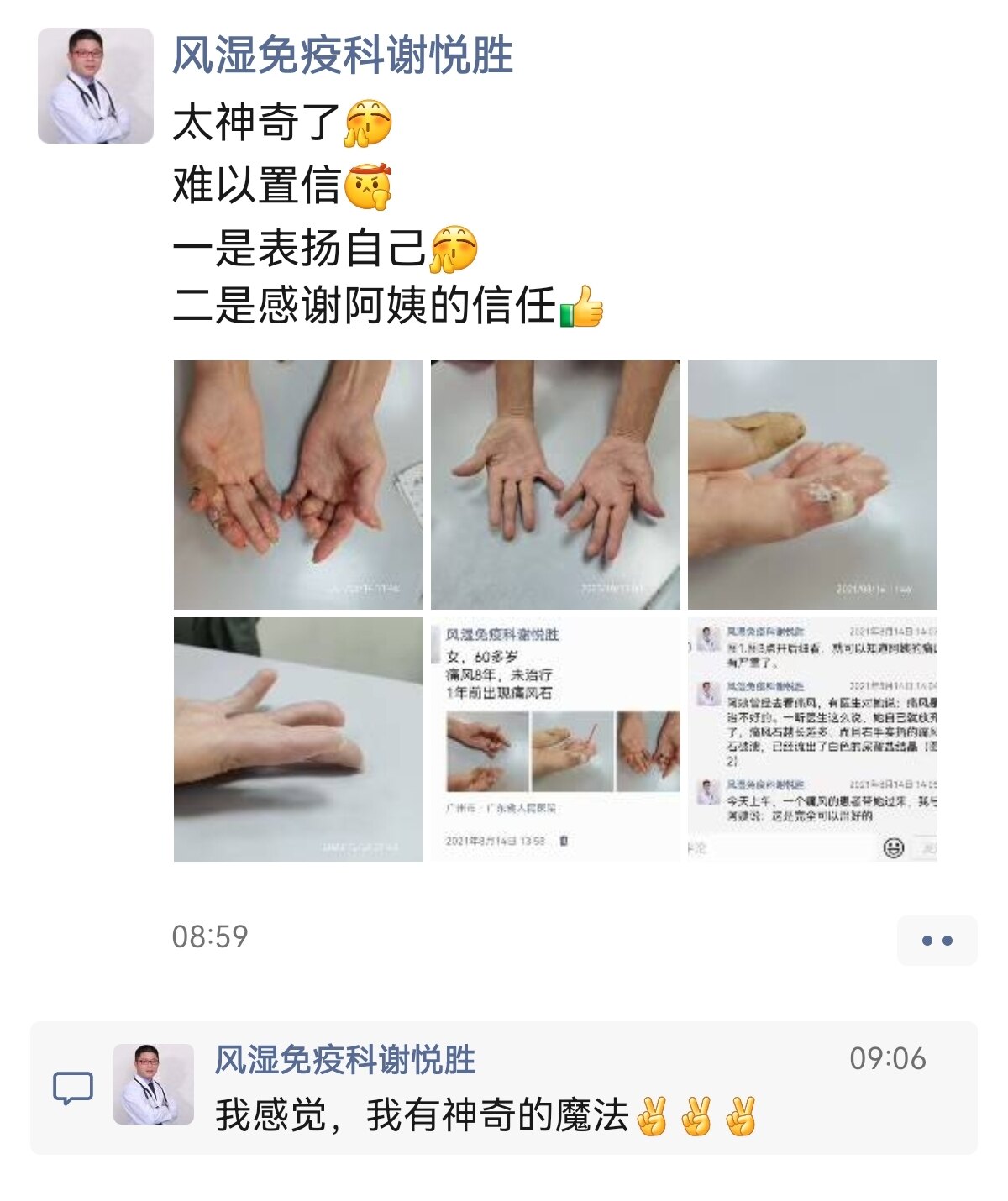The width and height of the screenshot is (1008, 1201).
Task: View the second photo of open palms
Action: 555,485
